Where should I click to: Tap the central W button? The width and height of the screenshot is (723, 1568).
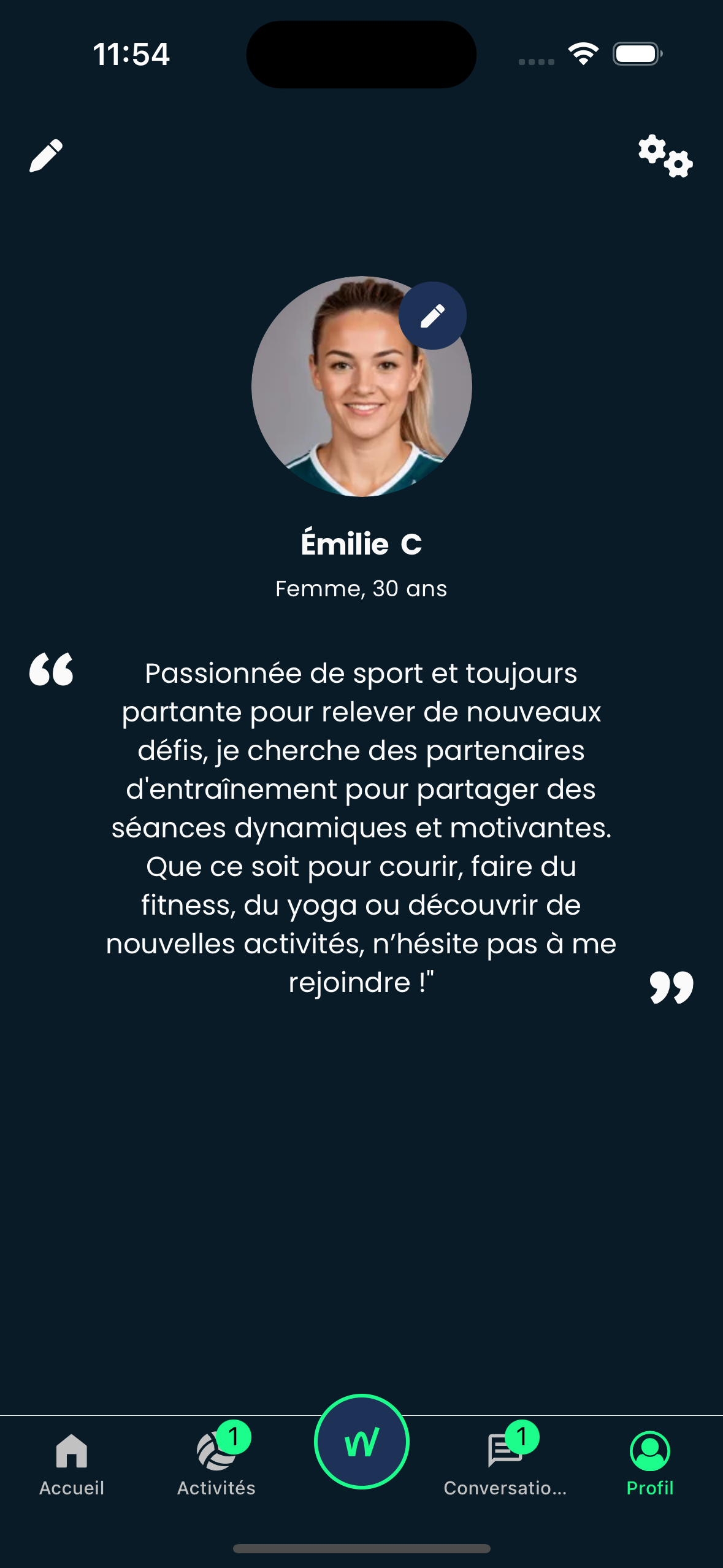[x=361, y=1441]
